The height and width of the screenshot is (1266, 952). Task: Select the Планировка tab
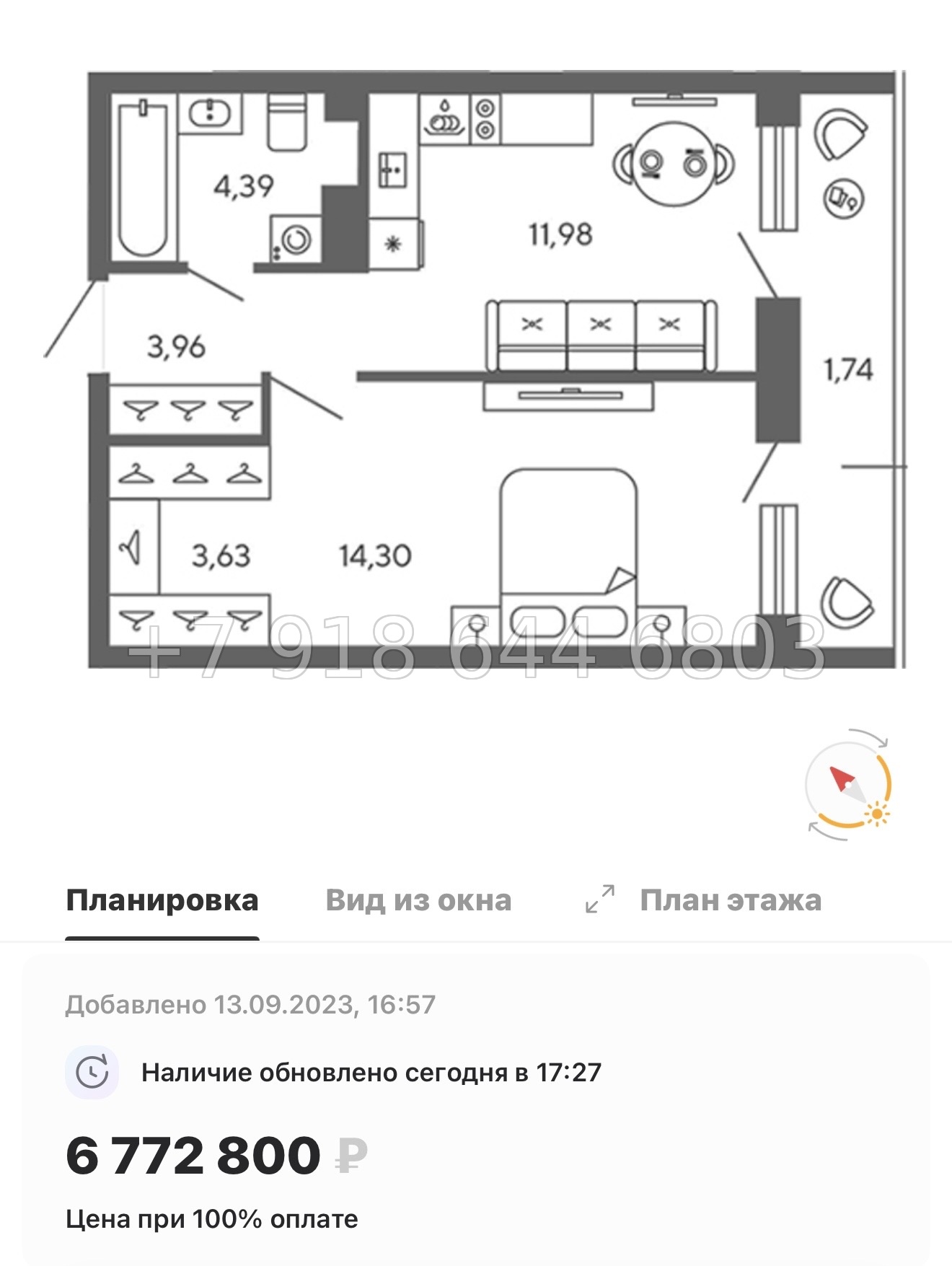tap(162, 900)
